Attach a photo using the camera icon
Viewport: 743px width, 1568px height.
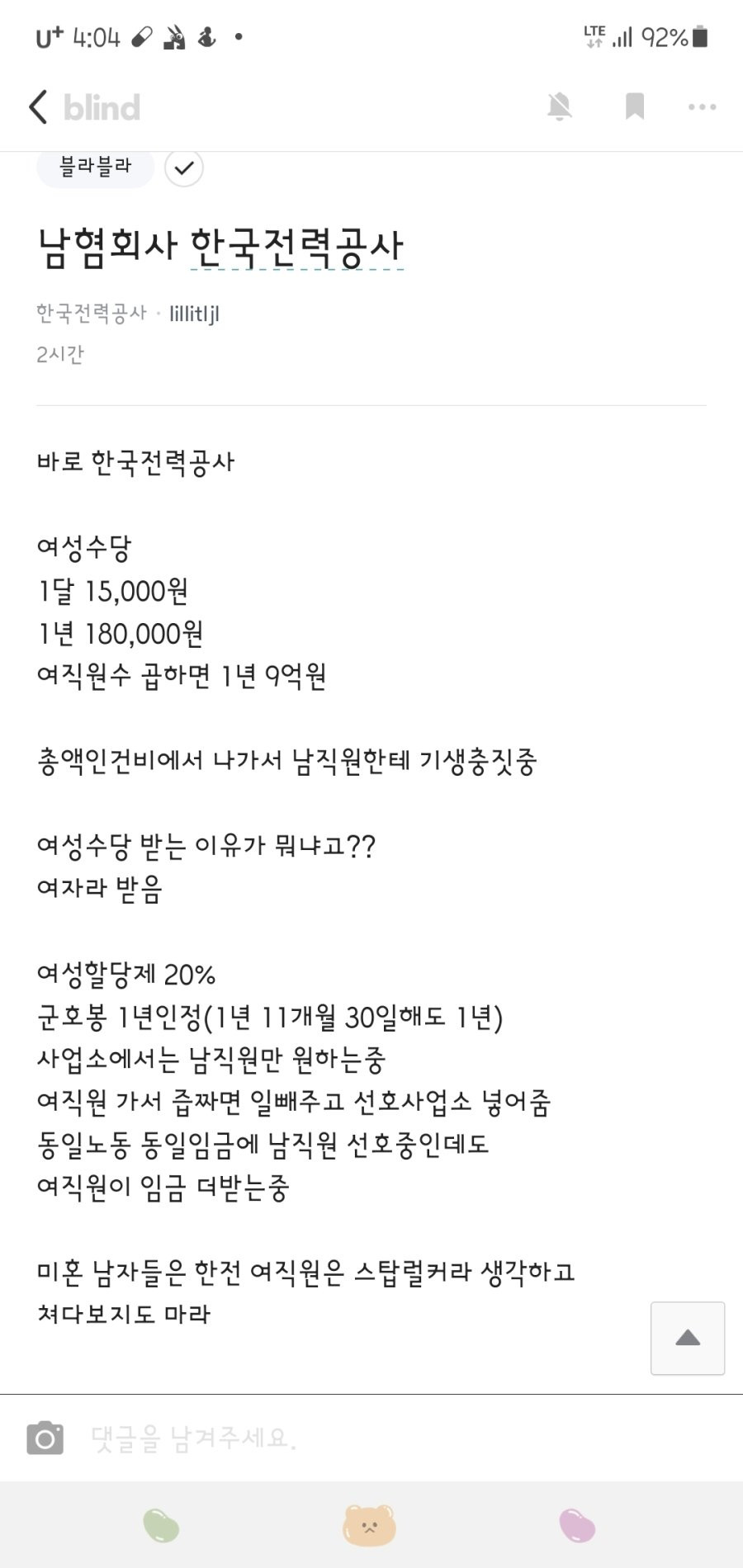(45, 1438)
